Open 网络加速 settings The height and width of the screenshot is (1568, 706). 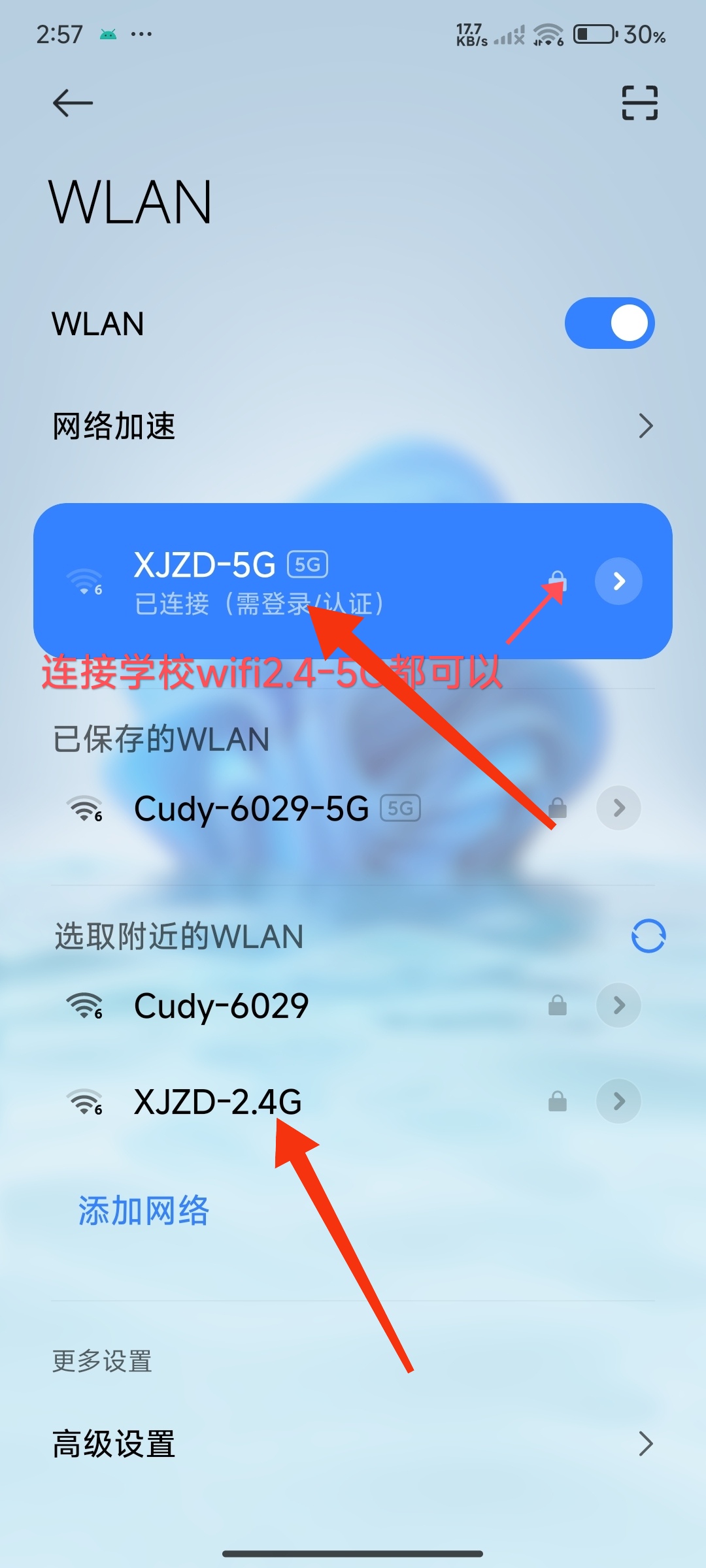(353, 426)
